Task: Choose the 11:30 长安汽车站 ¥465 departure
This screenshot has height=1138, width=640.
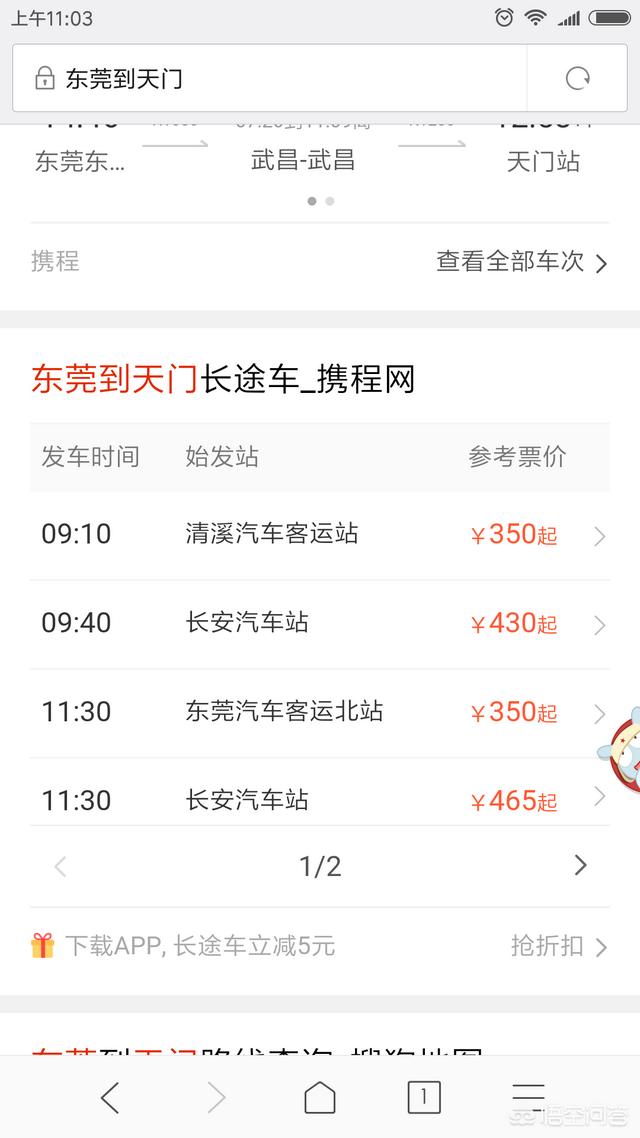Action: click(320, 800)
